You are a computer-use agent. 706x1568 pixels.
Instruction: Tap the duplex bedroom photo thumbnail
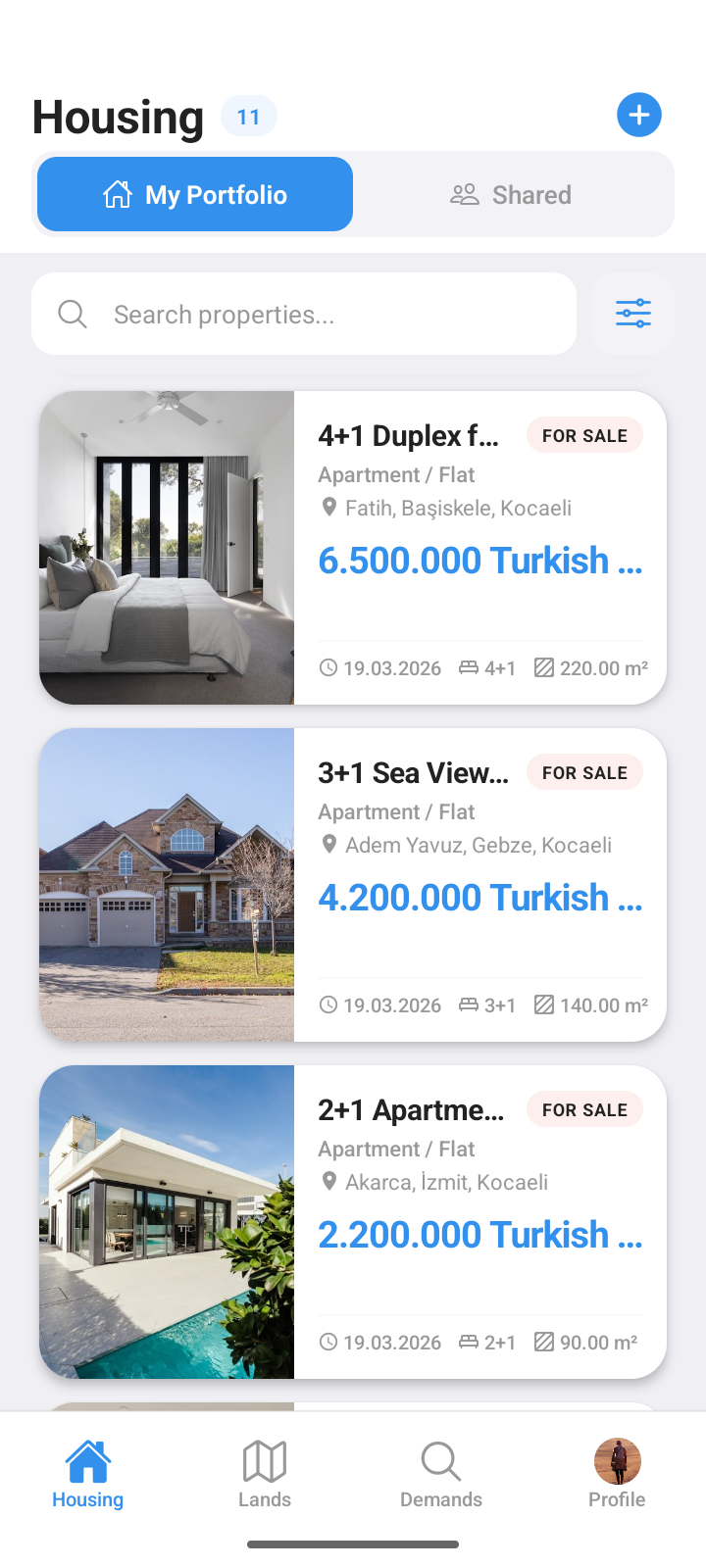(166, 547)
